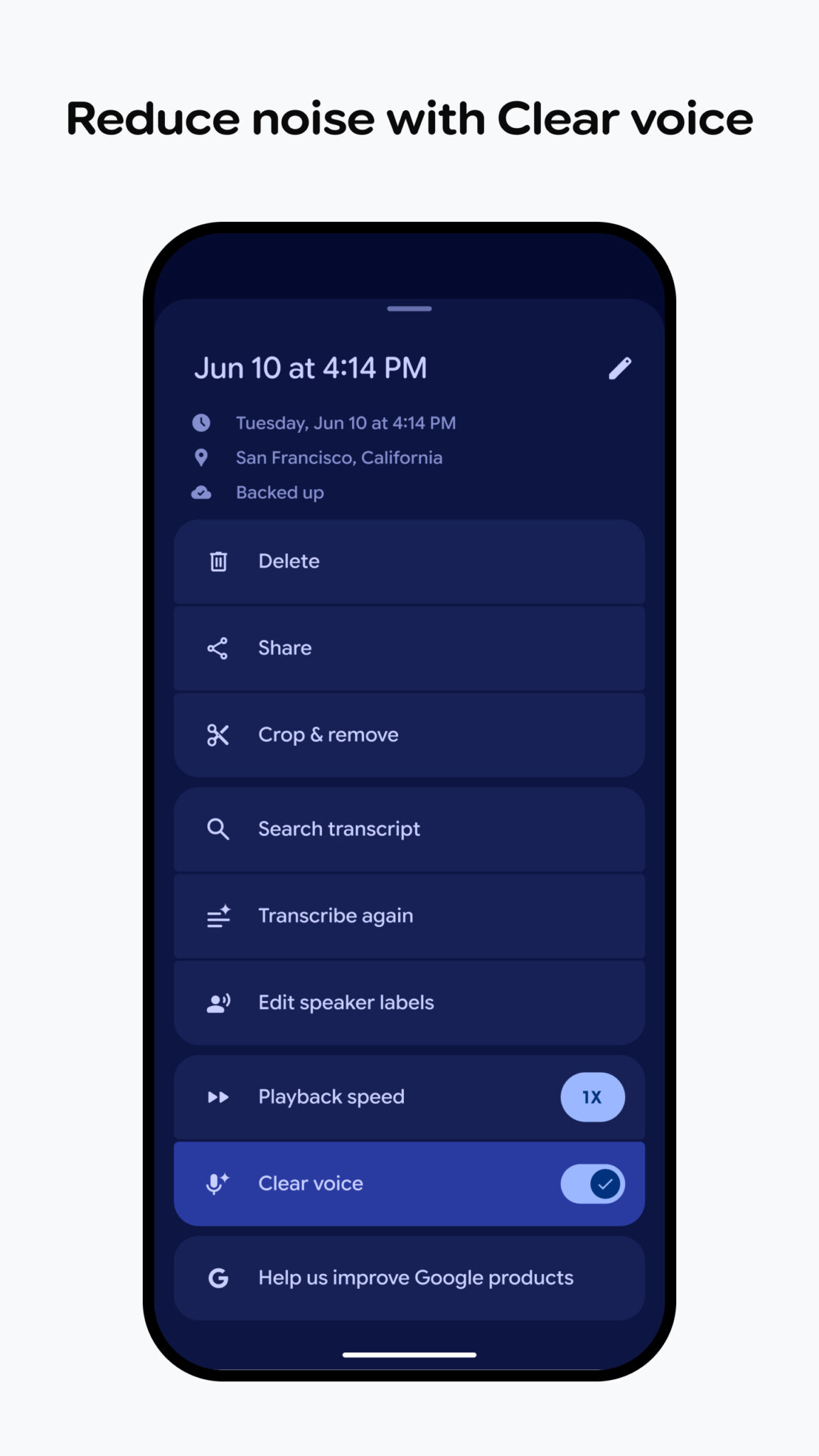Tap the Search transcript magnifier icon
This screenshot has height=1456, width=819.
[218, 829]
